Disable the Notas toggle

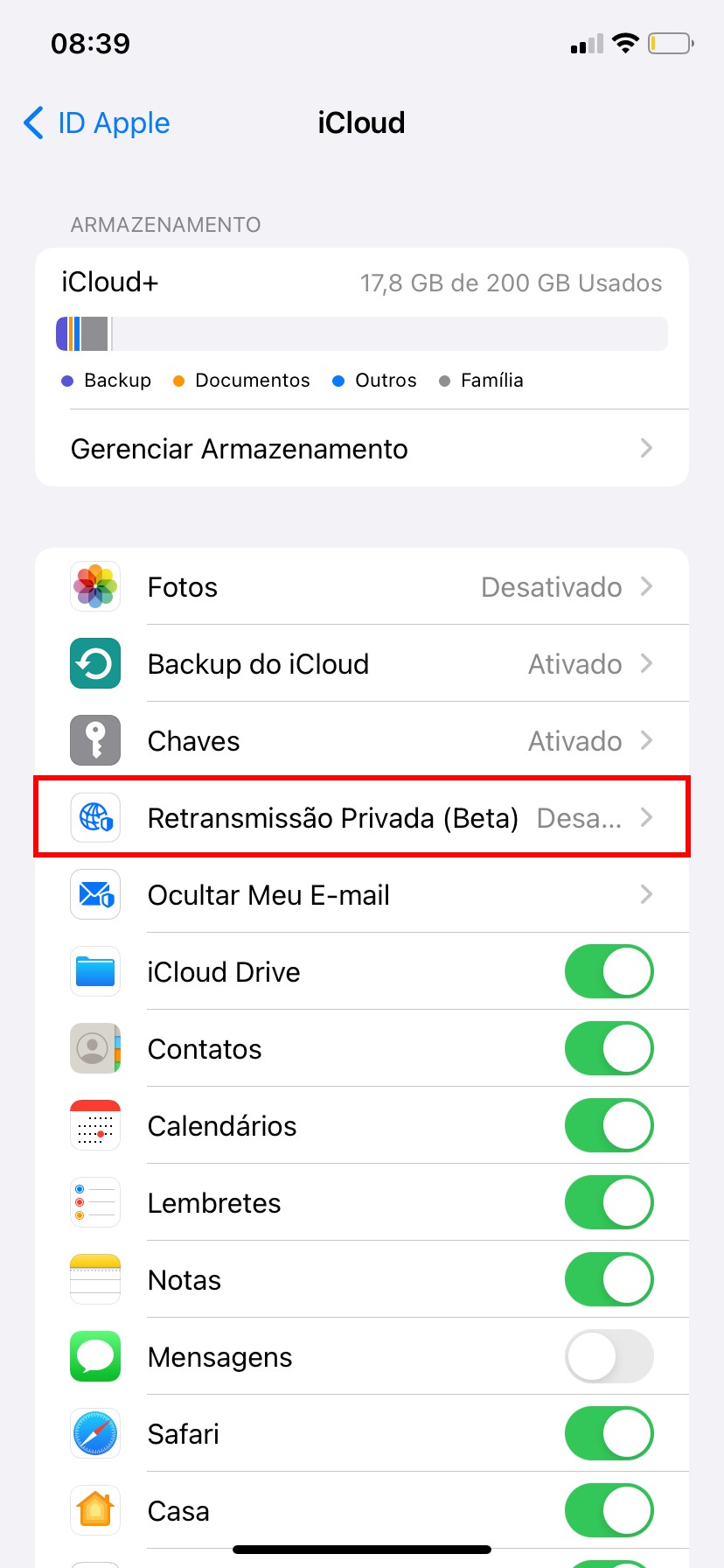tap(609, 1280)
